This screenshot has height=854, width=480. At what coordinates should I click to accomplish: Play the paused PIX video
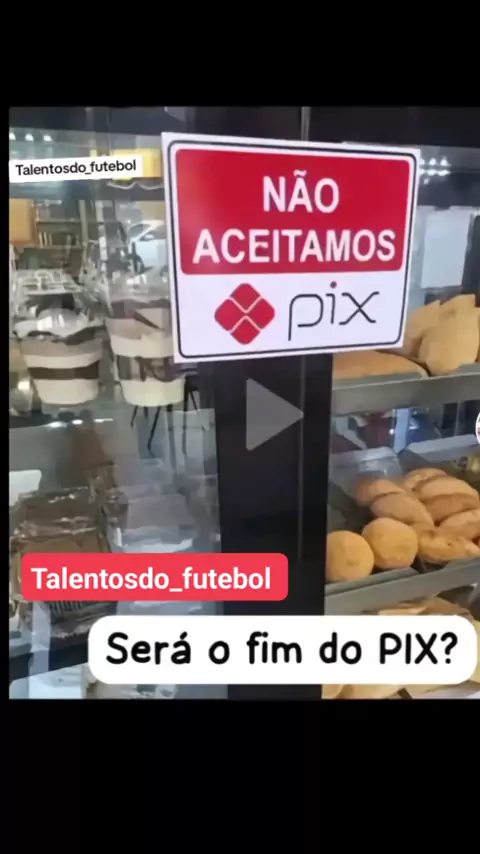273,414
